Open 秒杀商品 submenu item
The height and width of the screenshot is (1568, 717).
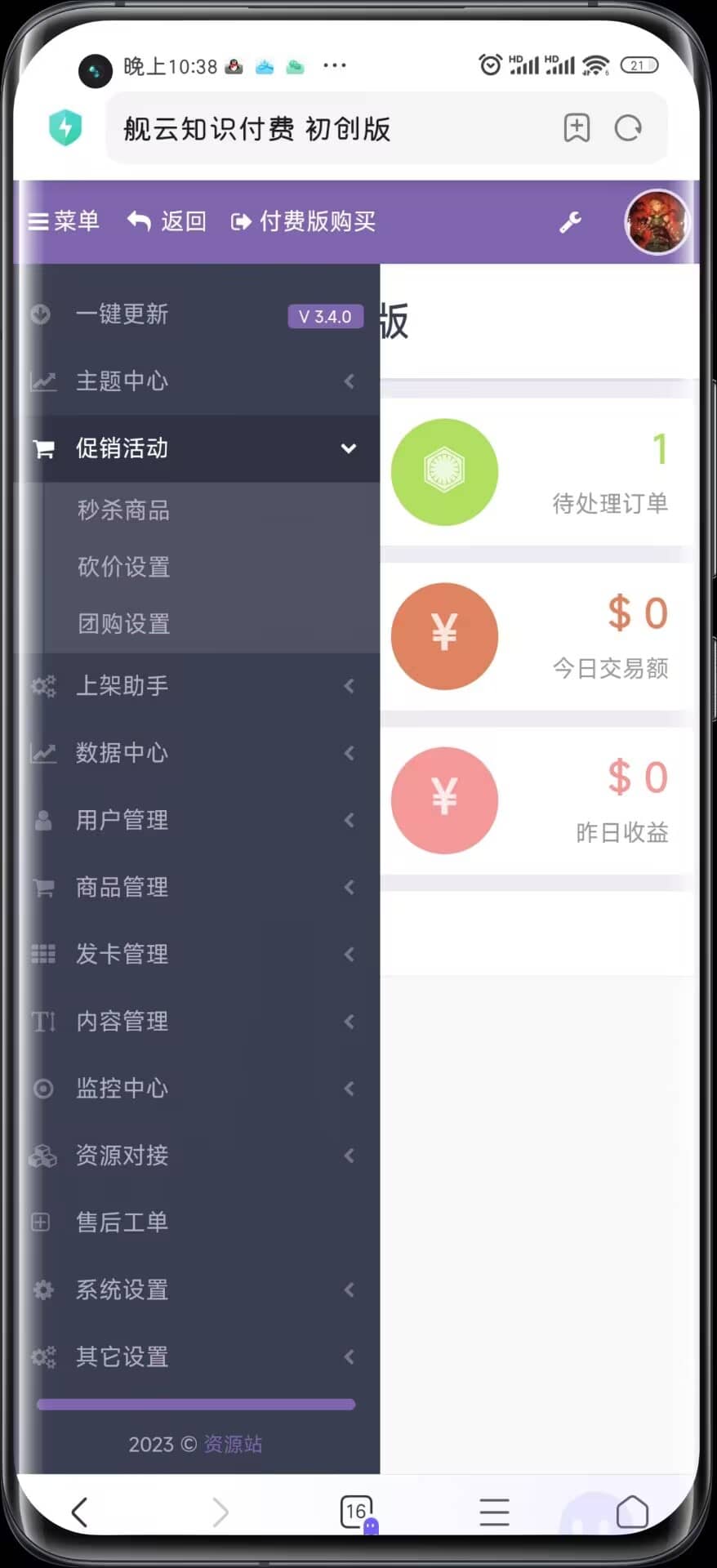[x=124, y=510]
